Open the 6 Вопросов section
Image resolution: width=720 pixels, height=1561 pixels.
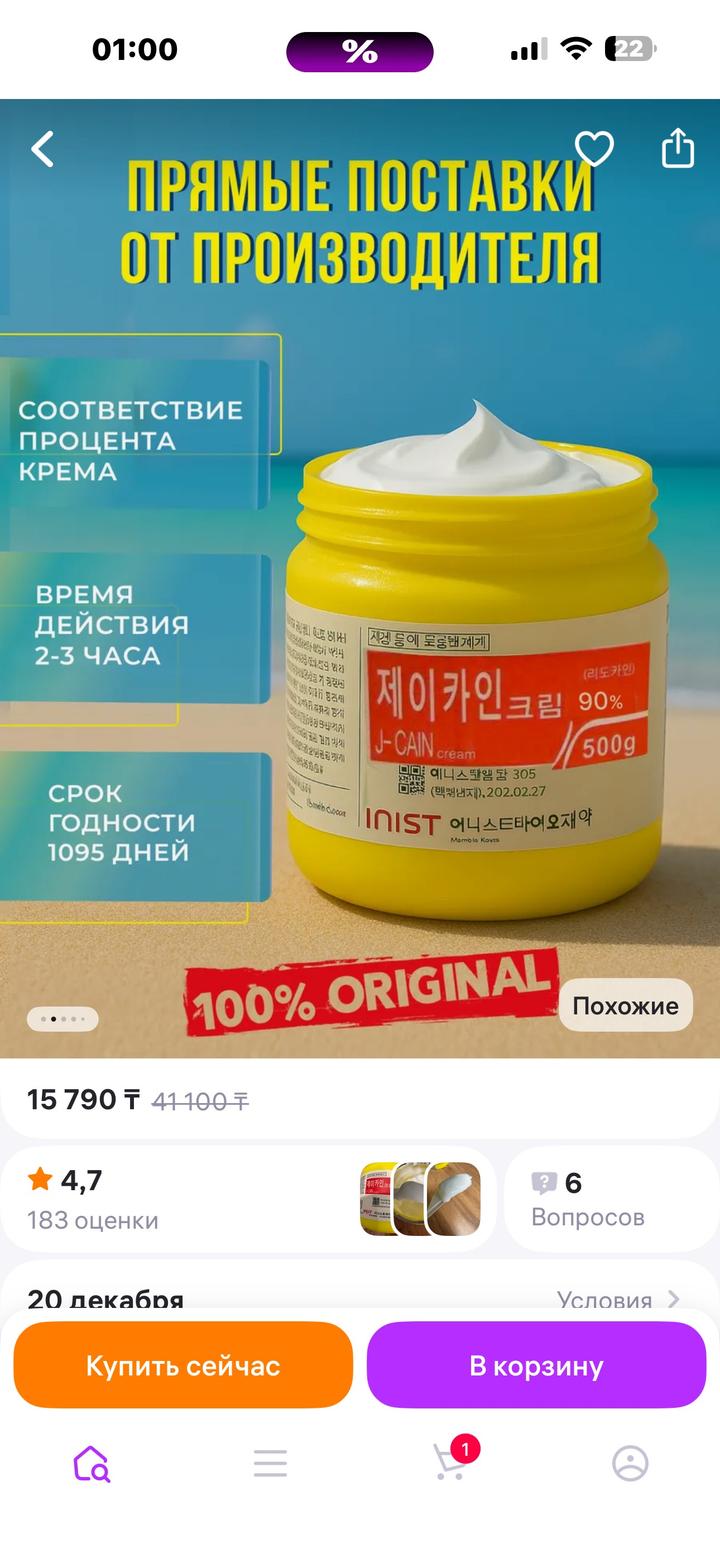pyautogui.click(x=588, y=1198)
